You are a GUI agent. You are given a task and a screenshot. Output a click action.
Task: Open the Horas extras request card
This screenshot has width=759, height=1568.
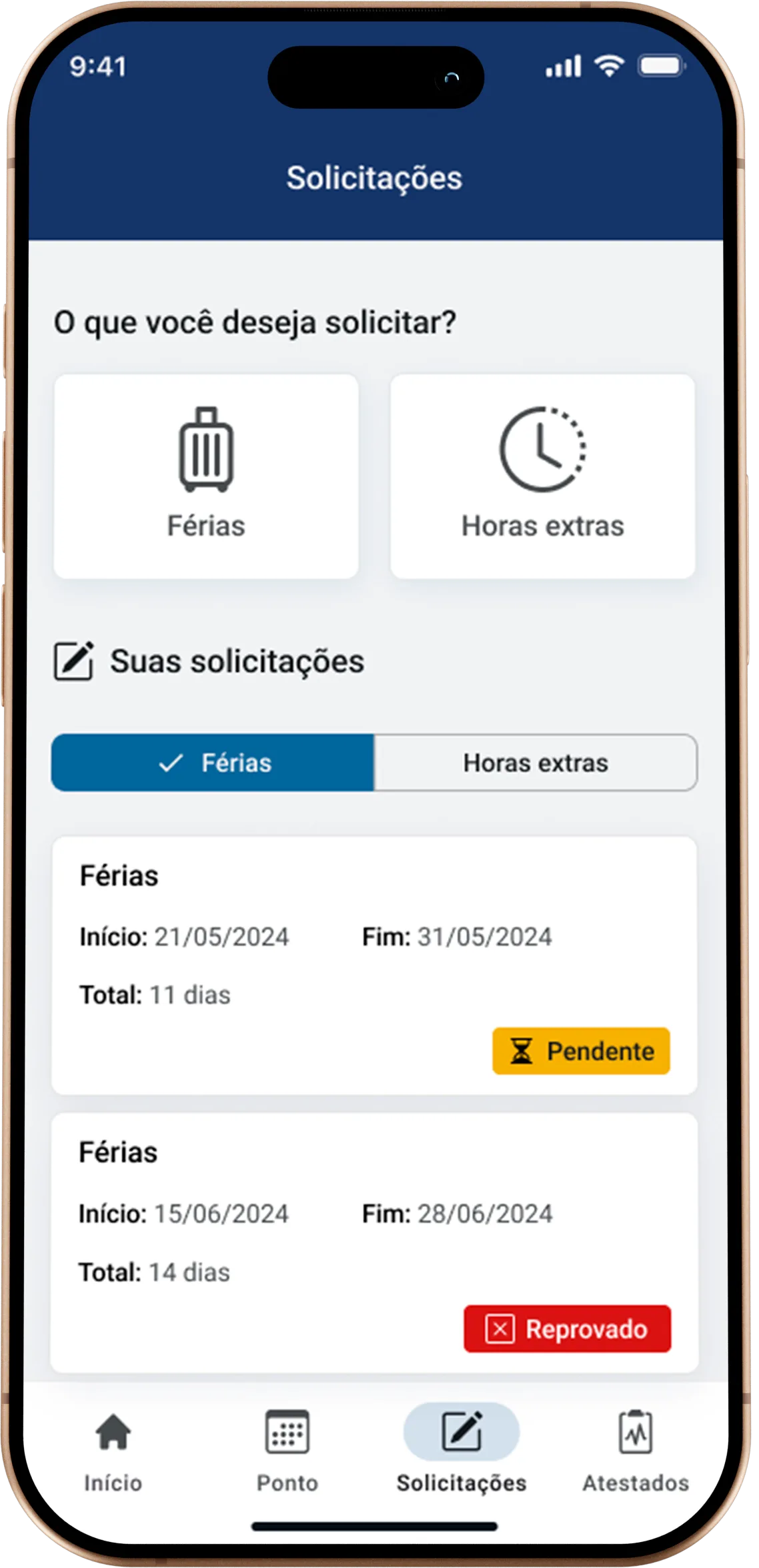(x=542, y=476)
